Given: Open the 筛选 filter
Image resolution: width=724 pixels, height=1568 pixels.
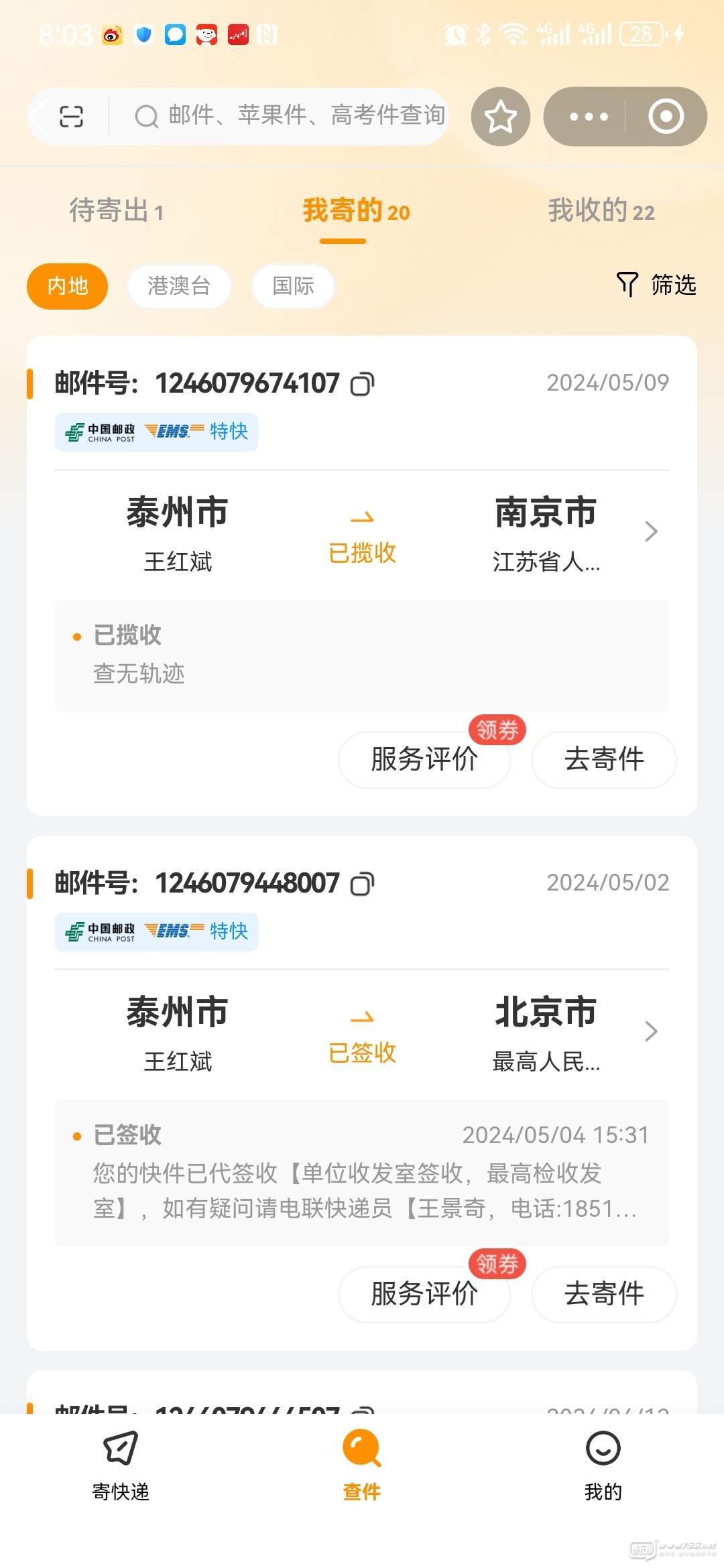Looking at the screenshot, I should click(x=656, y=285).
